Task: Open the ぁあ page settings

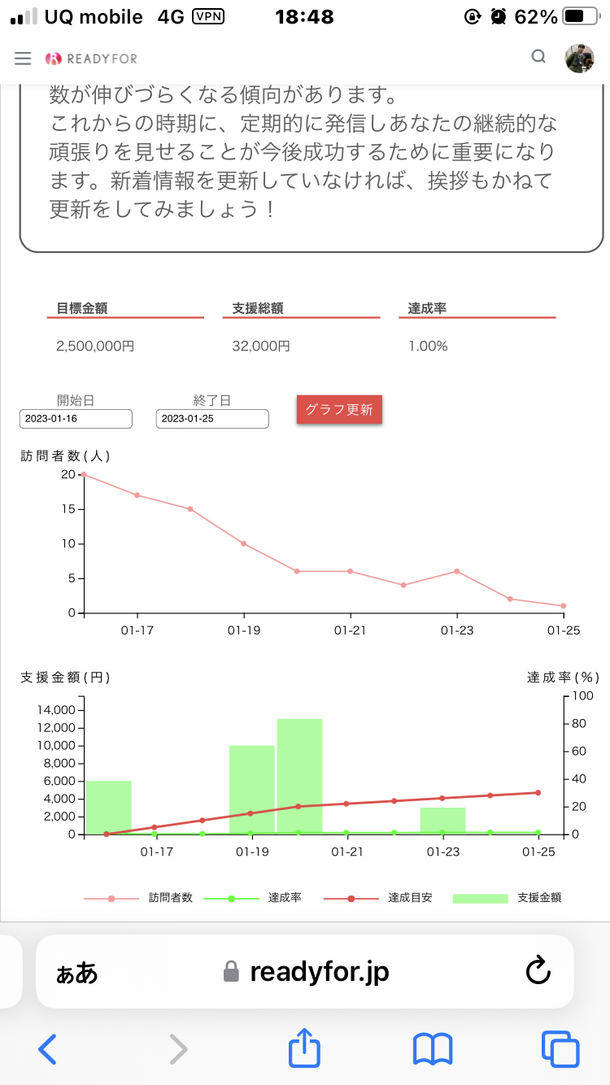Action: [x=77, y=971]
